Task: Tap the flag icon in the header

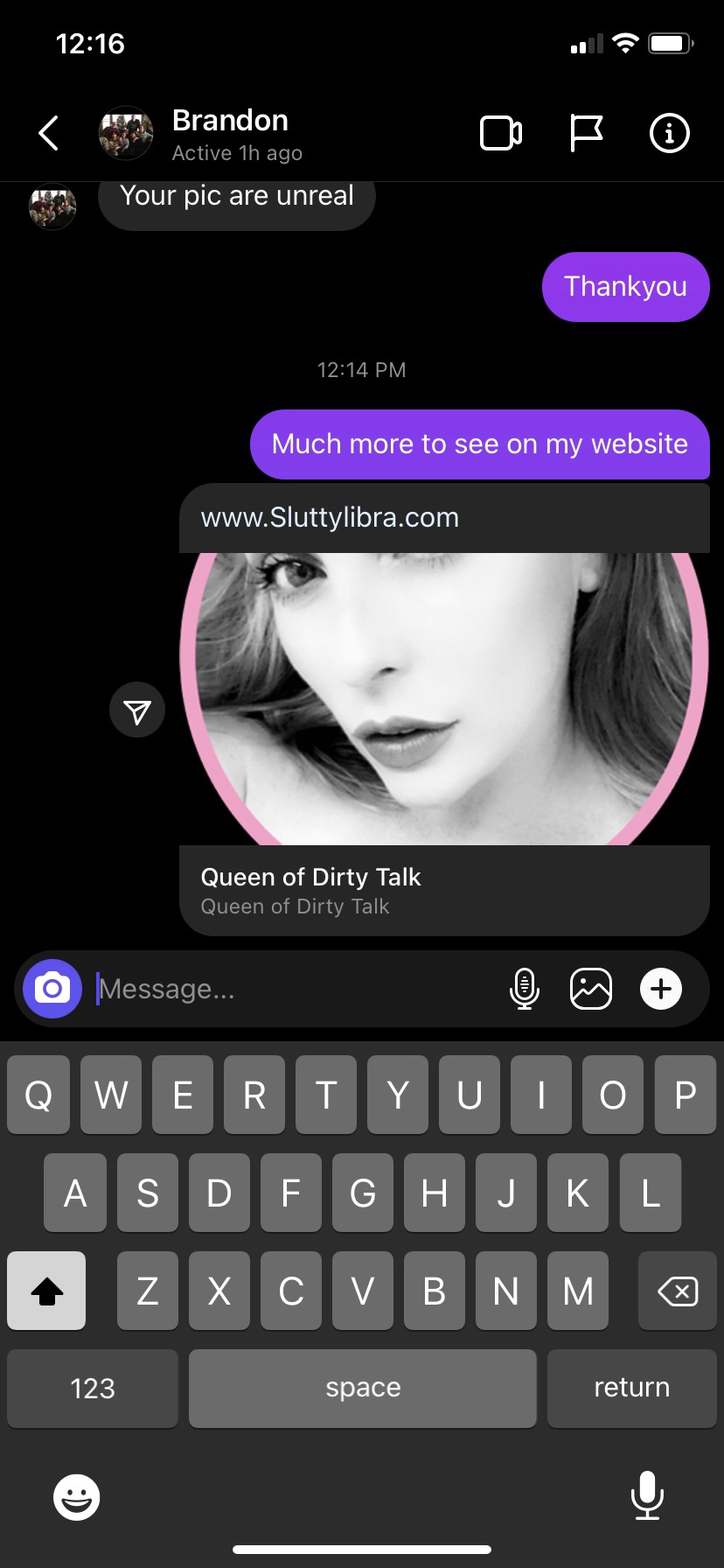Action: click(585, 133)
